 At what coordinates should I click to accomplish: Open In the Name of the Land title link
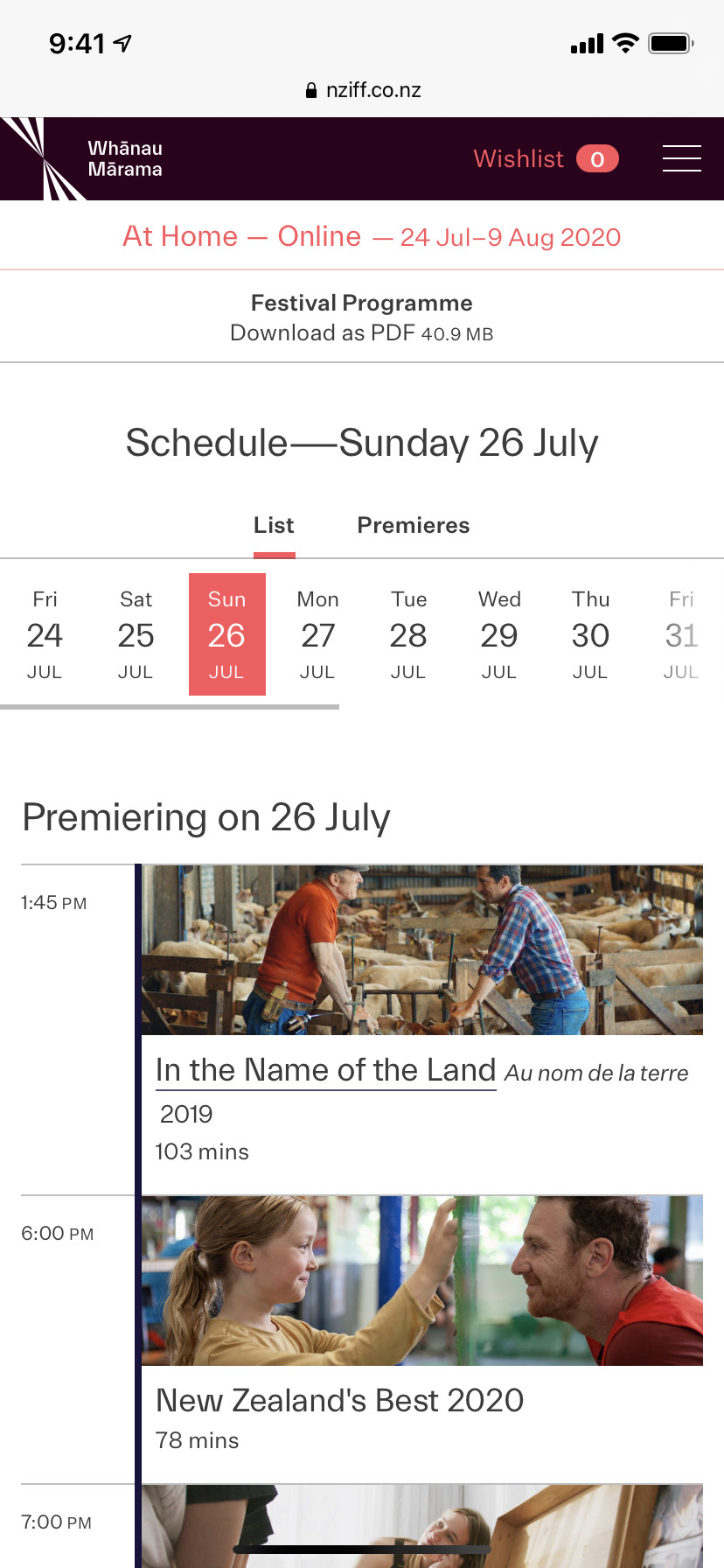tap(325, 1070)
